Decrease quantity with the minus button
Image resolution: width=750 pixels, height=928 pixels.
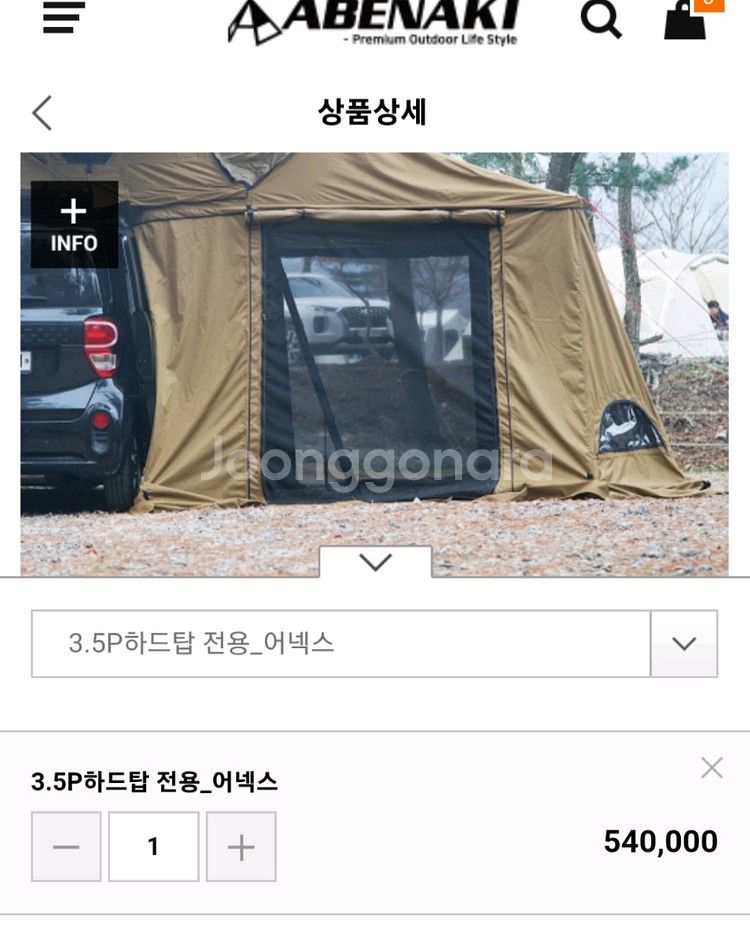[x=66, y=845]
